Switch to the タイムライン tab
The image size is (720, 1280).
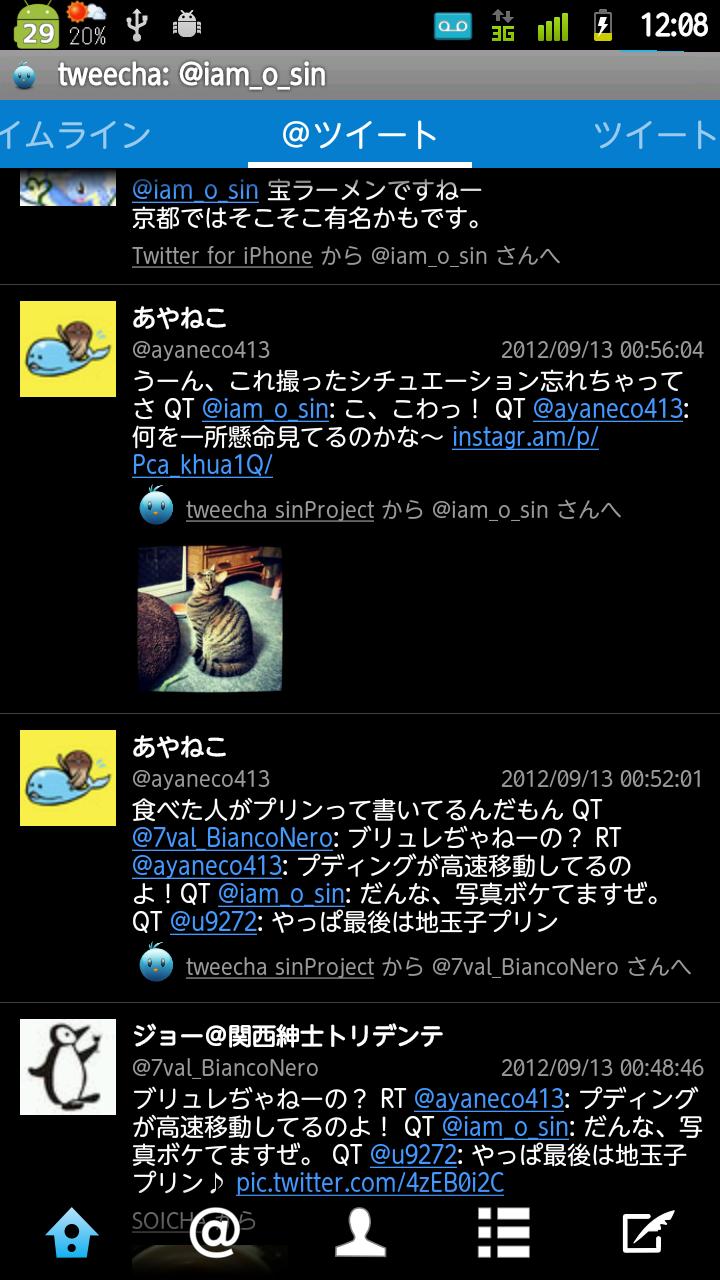click(x=70, y=132)
